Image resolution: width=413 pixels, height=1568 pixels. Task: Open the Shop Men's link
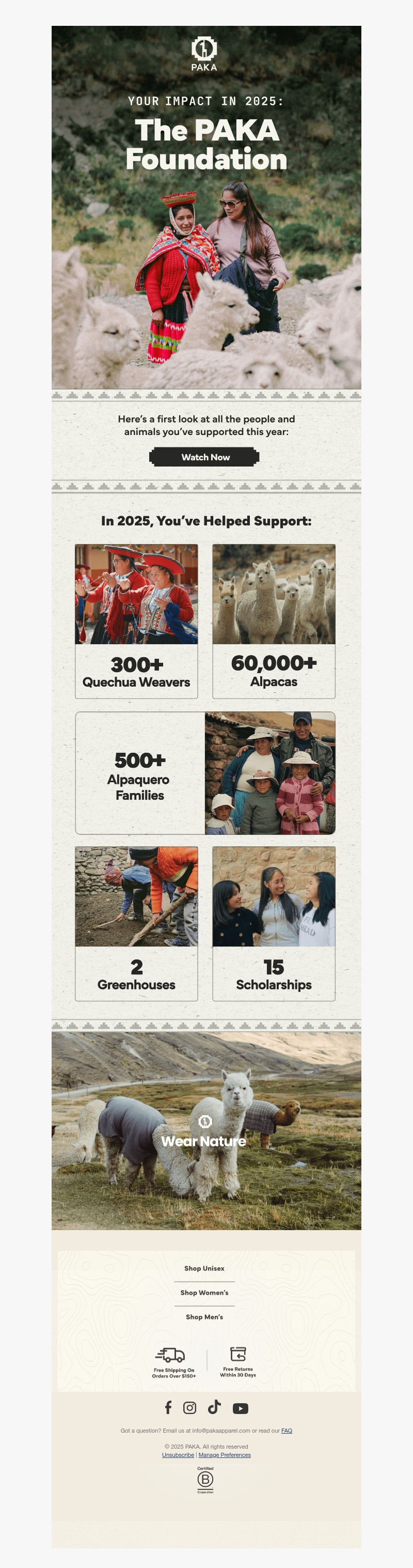pos(204,1316)
